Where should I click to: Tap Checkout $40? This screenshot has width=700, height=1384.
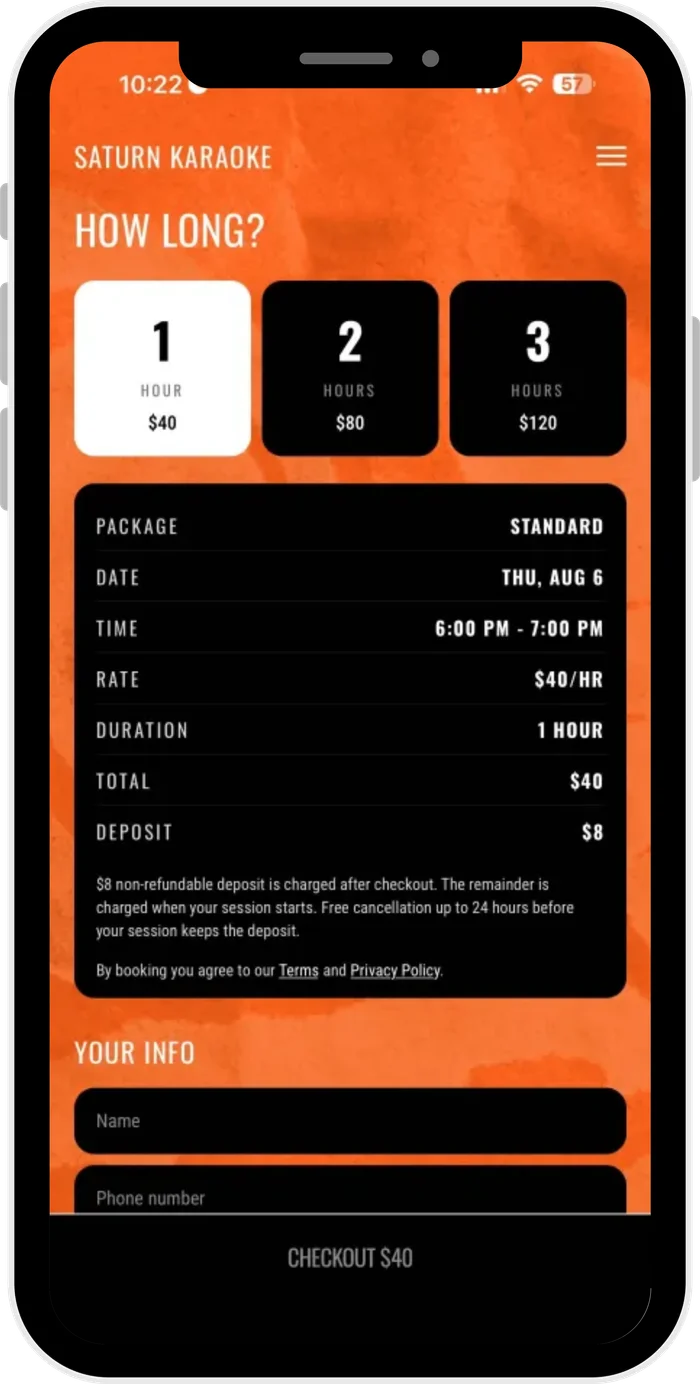(x=350, y=1258)
